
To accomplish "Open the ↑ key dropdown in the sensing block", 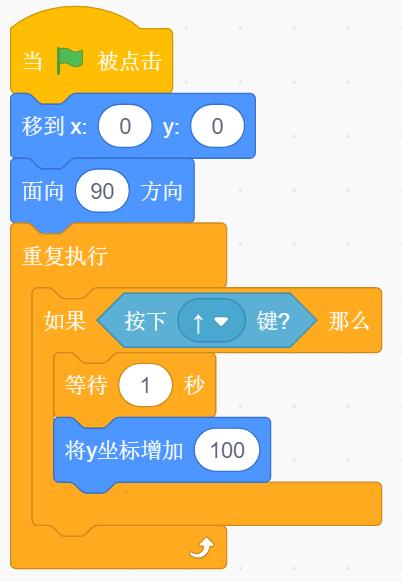I will [x=212, y=320].
